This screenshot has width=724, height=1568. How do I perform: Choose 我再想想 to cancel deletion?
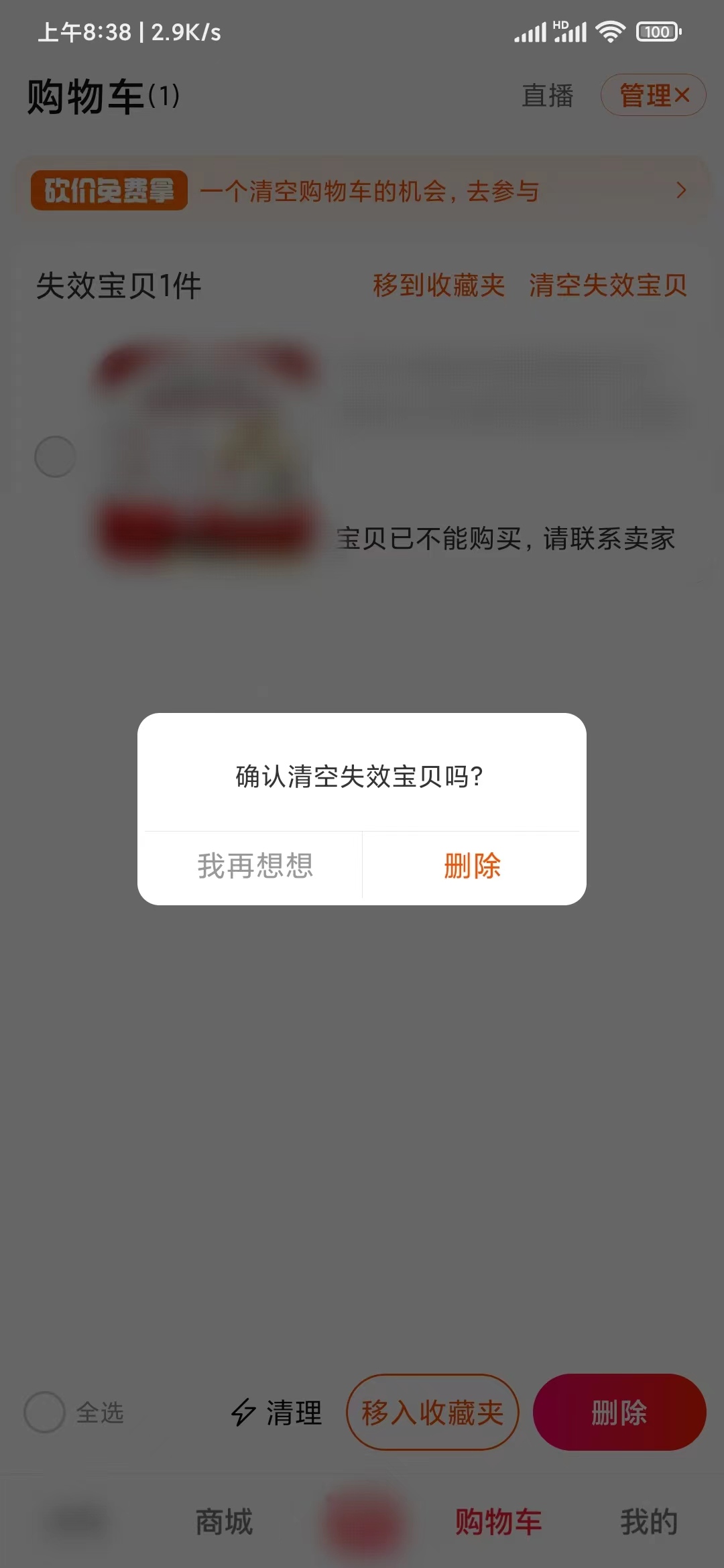[253, 866]
